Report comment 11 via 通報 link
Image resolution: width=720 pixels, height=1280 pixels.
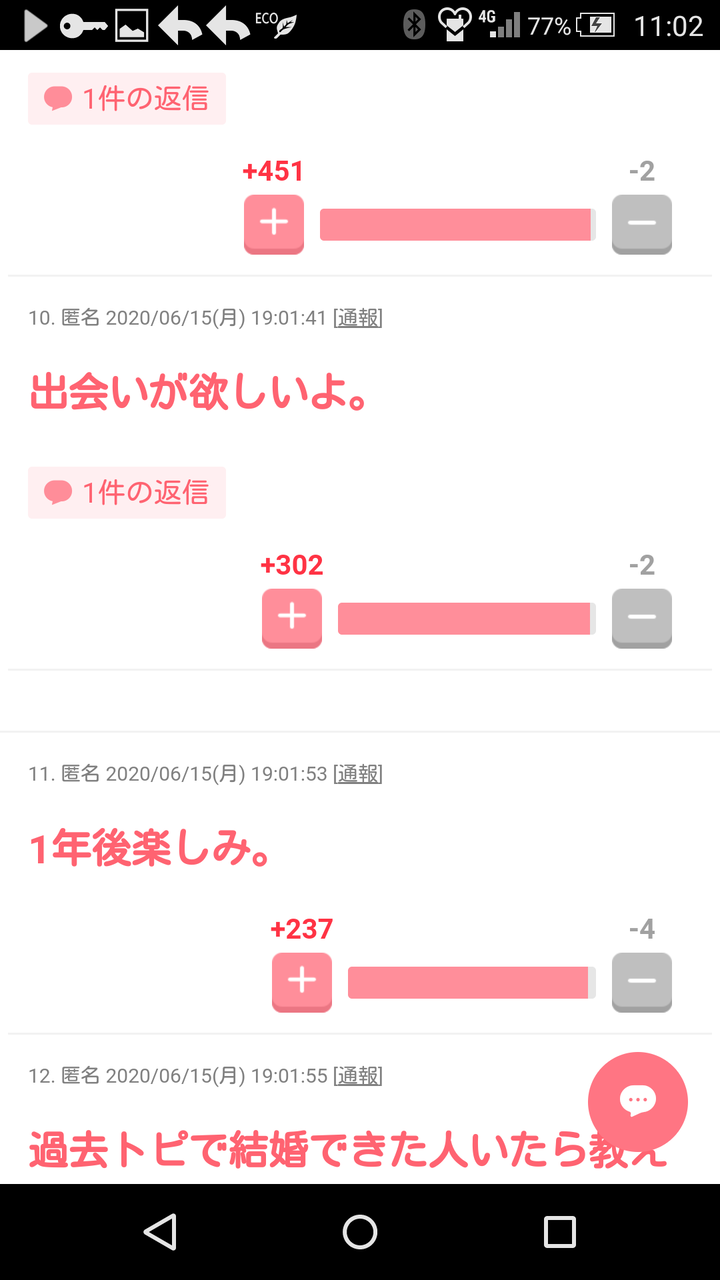click(358, 773)
